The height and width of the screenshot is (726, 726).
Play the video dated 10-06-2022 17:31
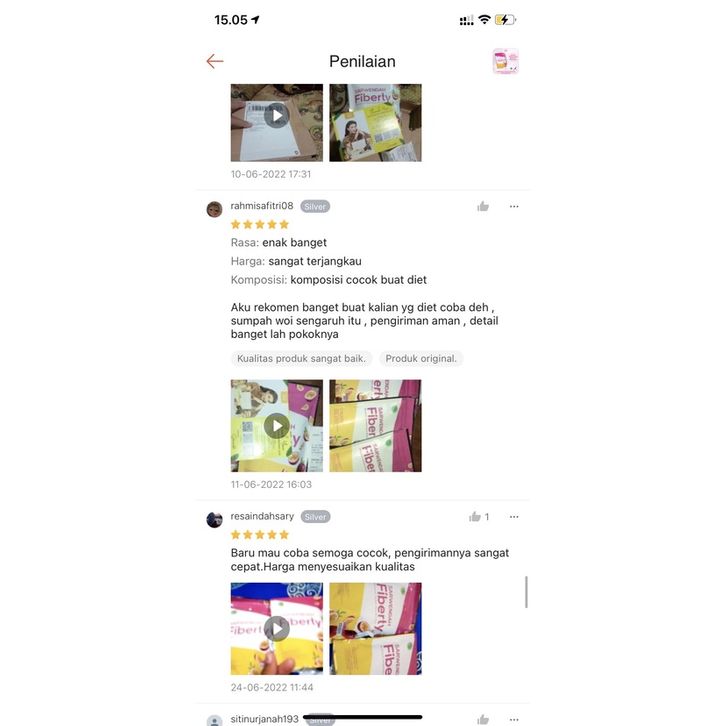pyautogui.click(x=277, y=116)
